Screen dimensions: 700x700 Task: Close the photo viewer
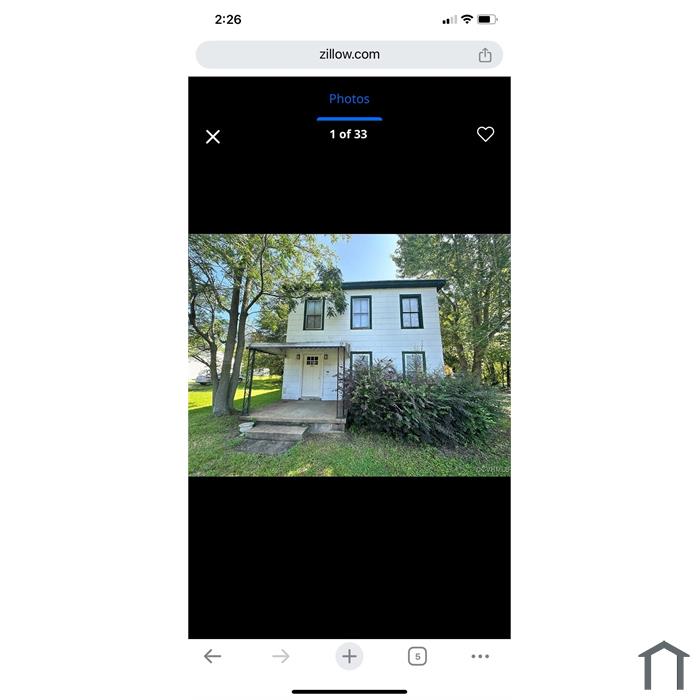pos(213,137)
